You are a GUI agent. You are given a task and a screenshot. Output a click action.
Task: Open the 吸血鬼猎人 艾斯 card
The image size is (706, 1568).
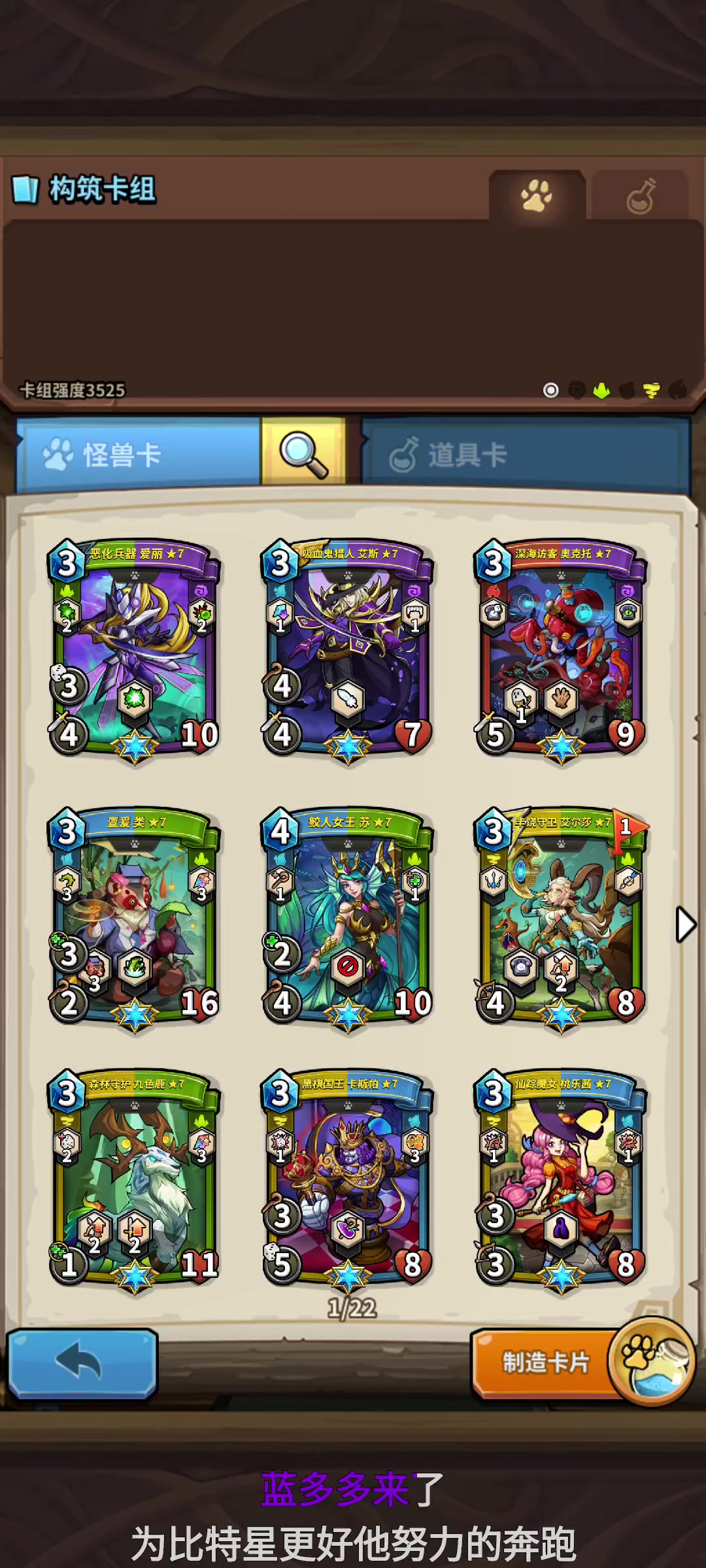348,651
